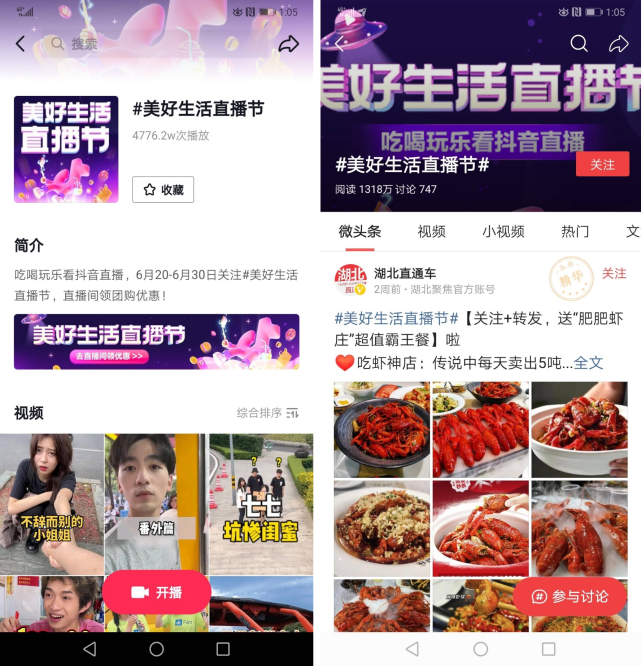Start a livestream with the 开播 button
The width and height of the screenshot is (641, 666).
click(x=156, y=592)
